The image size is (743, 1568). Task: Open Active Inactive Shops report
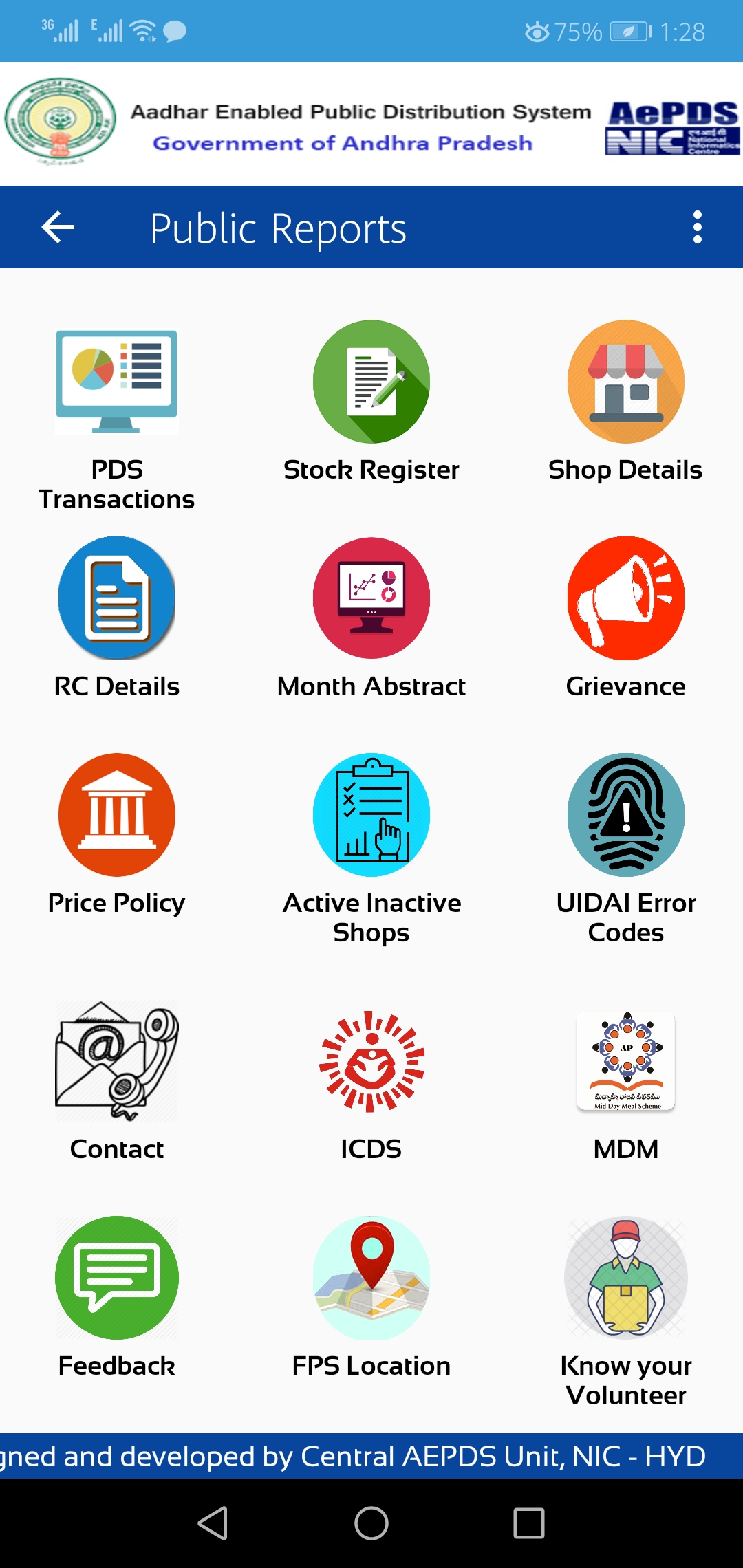371,815
